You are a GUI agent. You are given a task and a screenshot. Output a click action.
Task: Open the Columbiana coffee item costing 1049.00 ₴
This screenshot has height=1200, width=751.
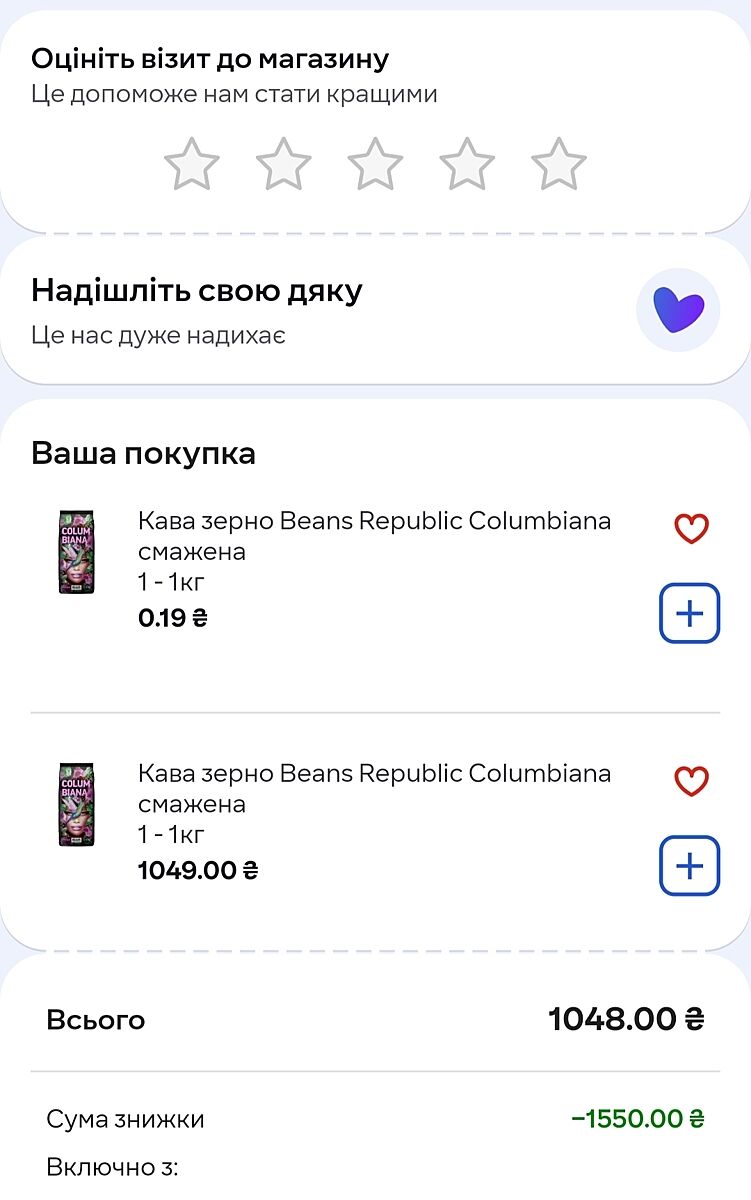[374, 788]
